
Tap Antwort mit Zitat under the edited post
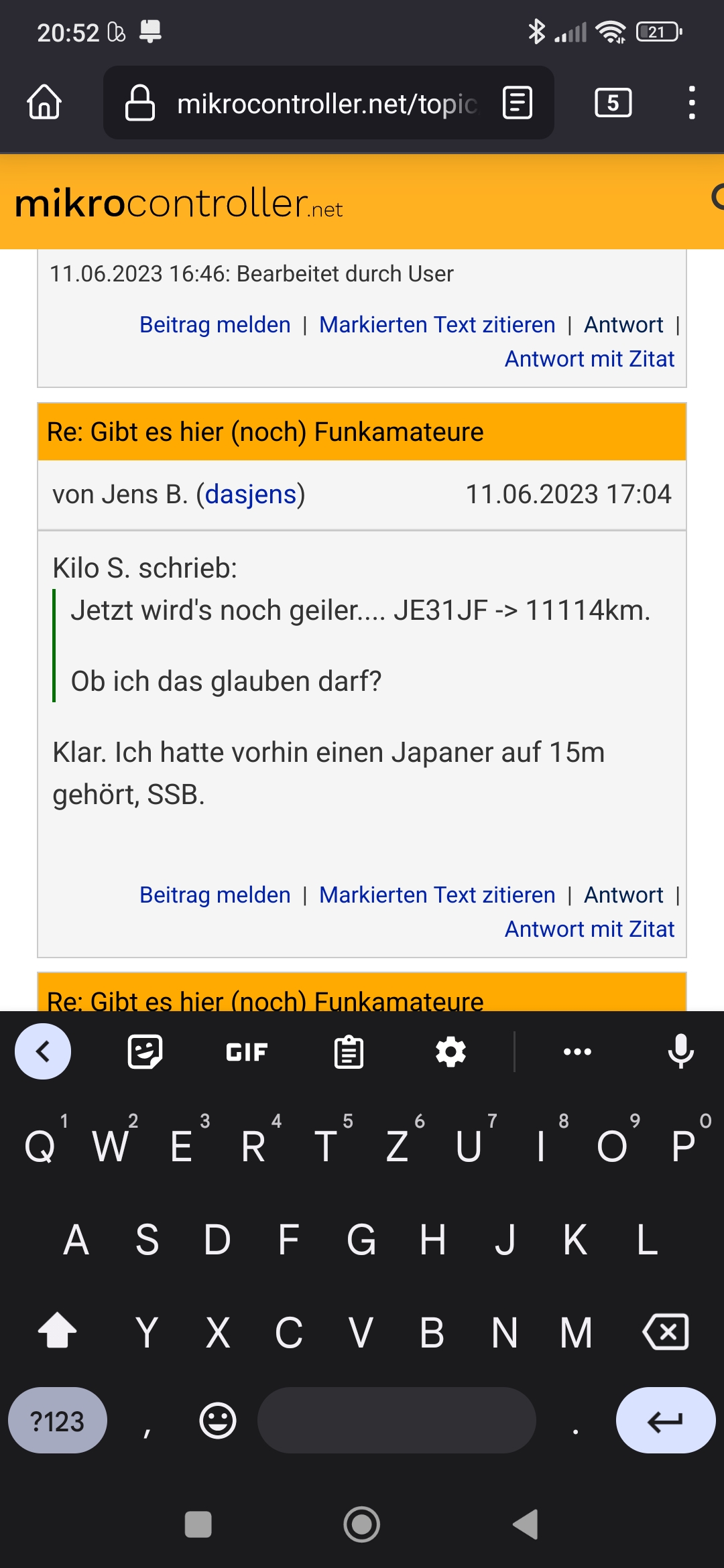pos(589,358)
